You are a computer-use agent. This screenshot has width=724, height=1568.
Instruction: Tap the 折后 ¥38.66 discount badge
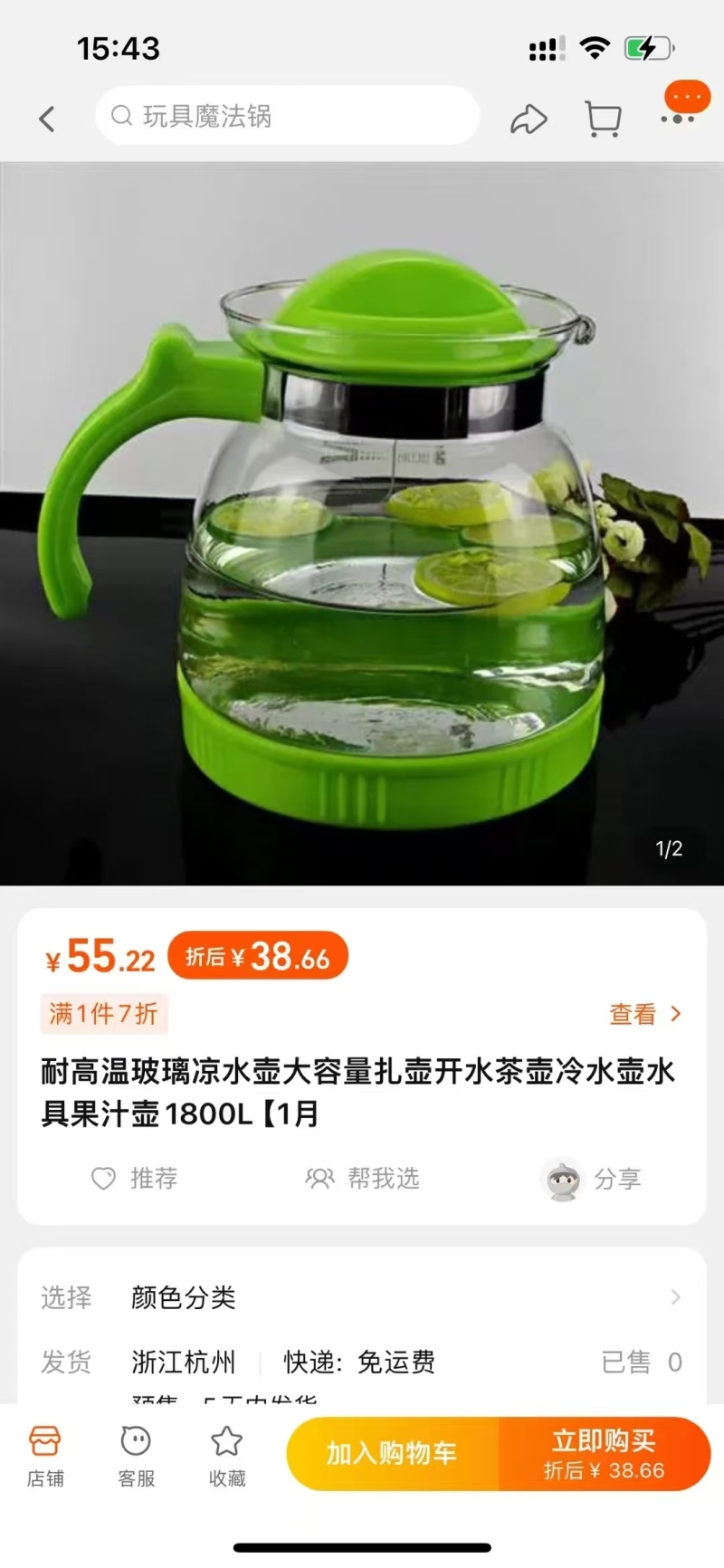(x=258, y=956)
